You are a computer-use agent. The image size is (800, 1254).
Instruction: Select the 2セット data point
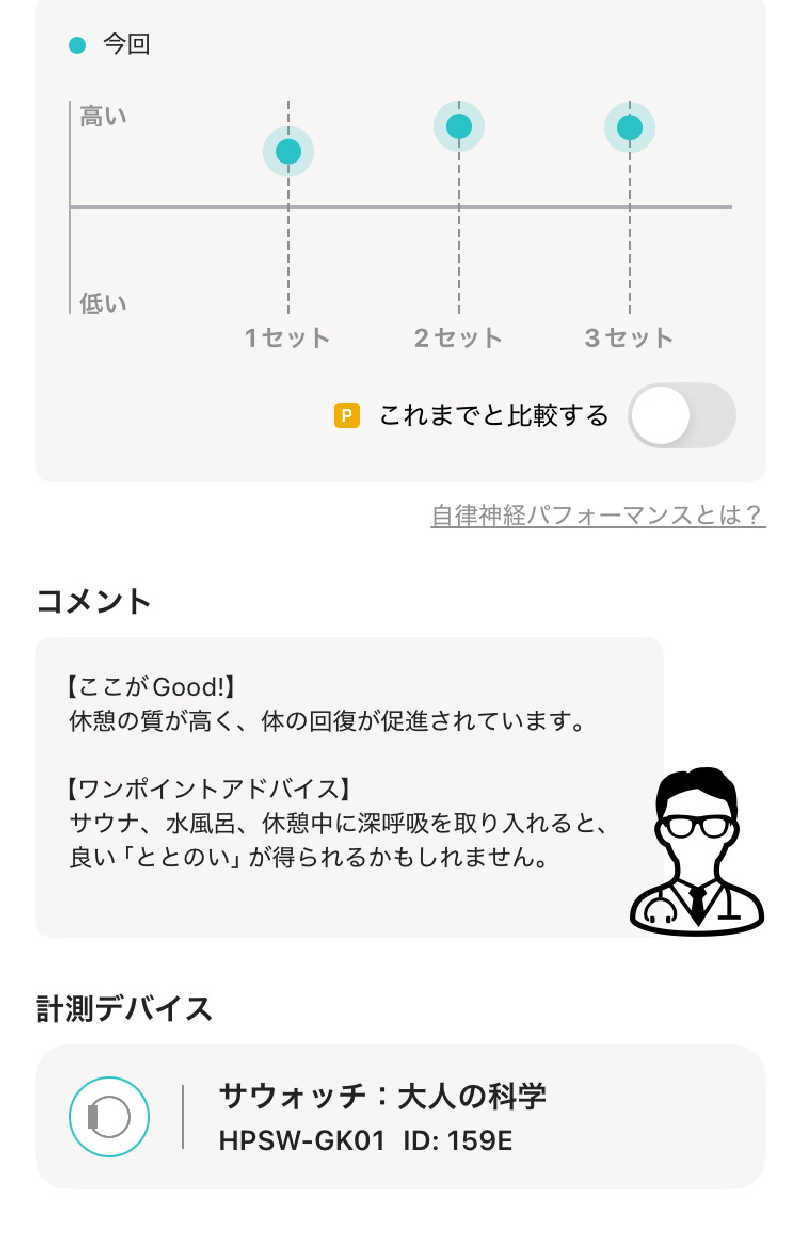point(459,127)
